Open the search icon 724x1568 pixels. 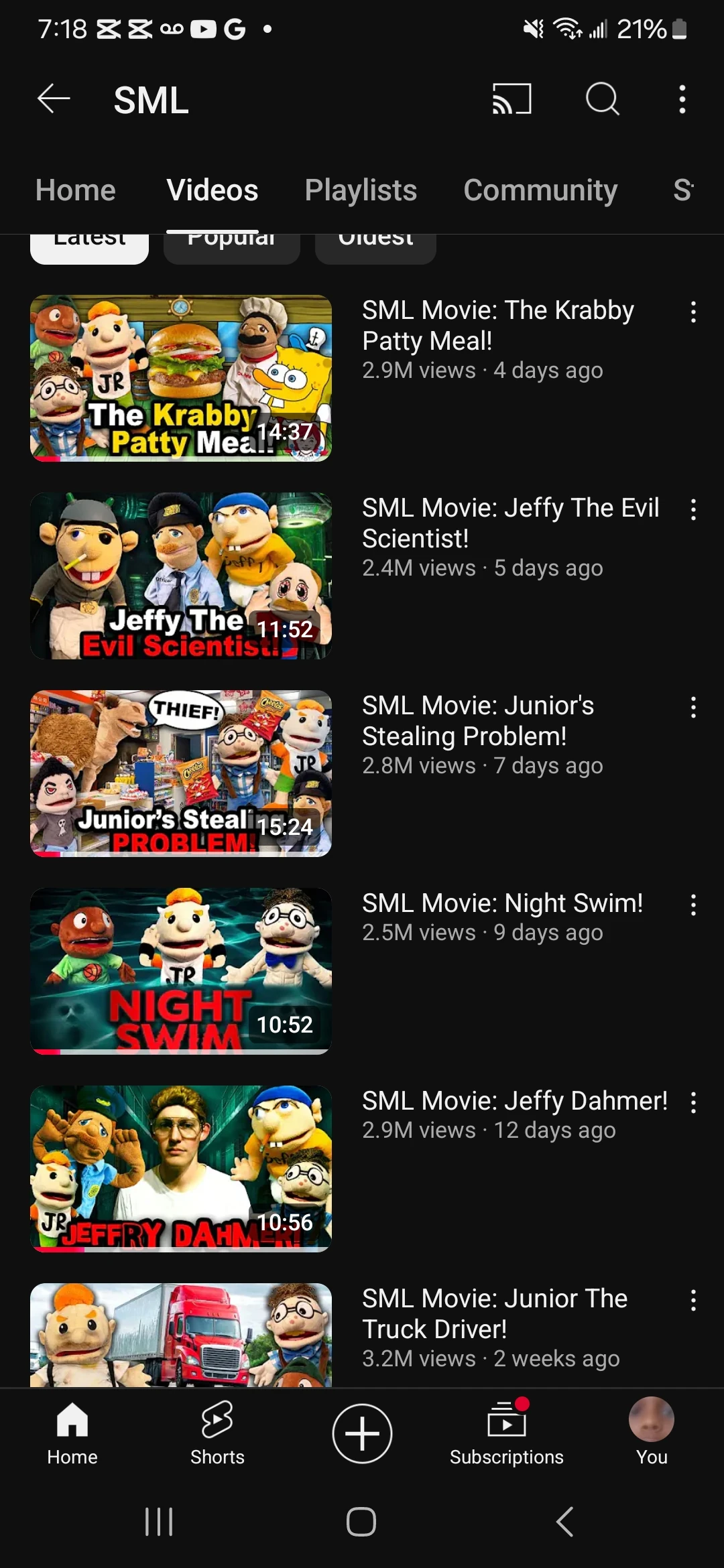(601, 99)
